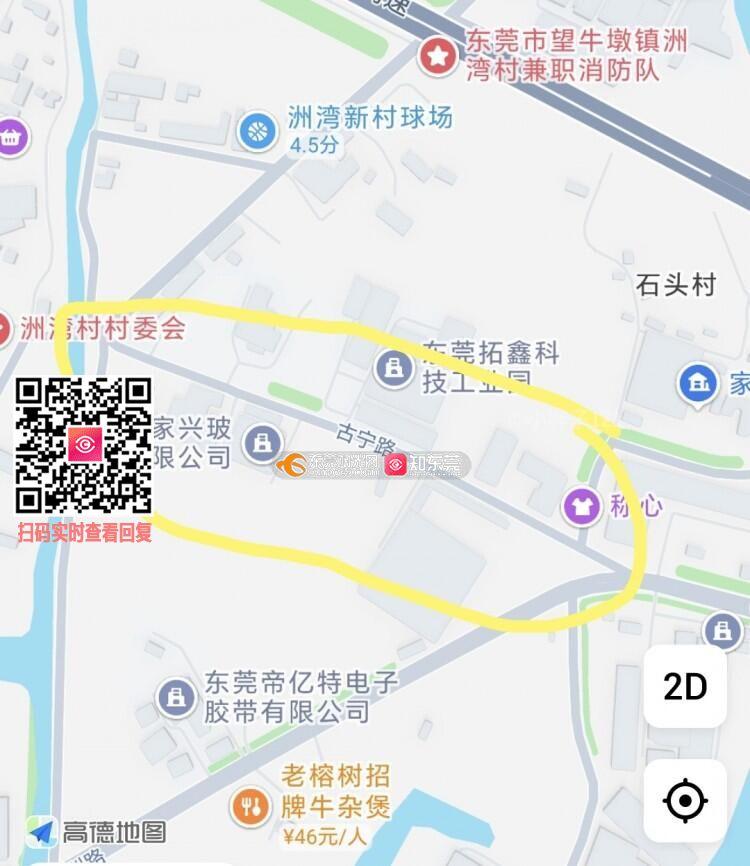Screen dimensions: 750x866
Task: Tap the 家兴玻 company building marker
Action: tap(264, 440)
